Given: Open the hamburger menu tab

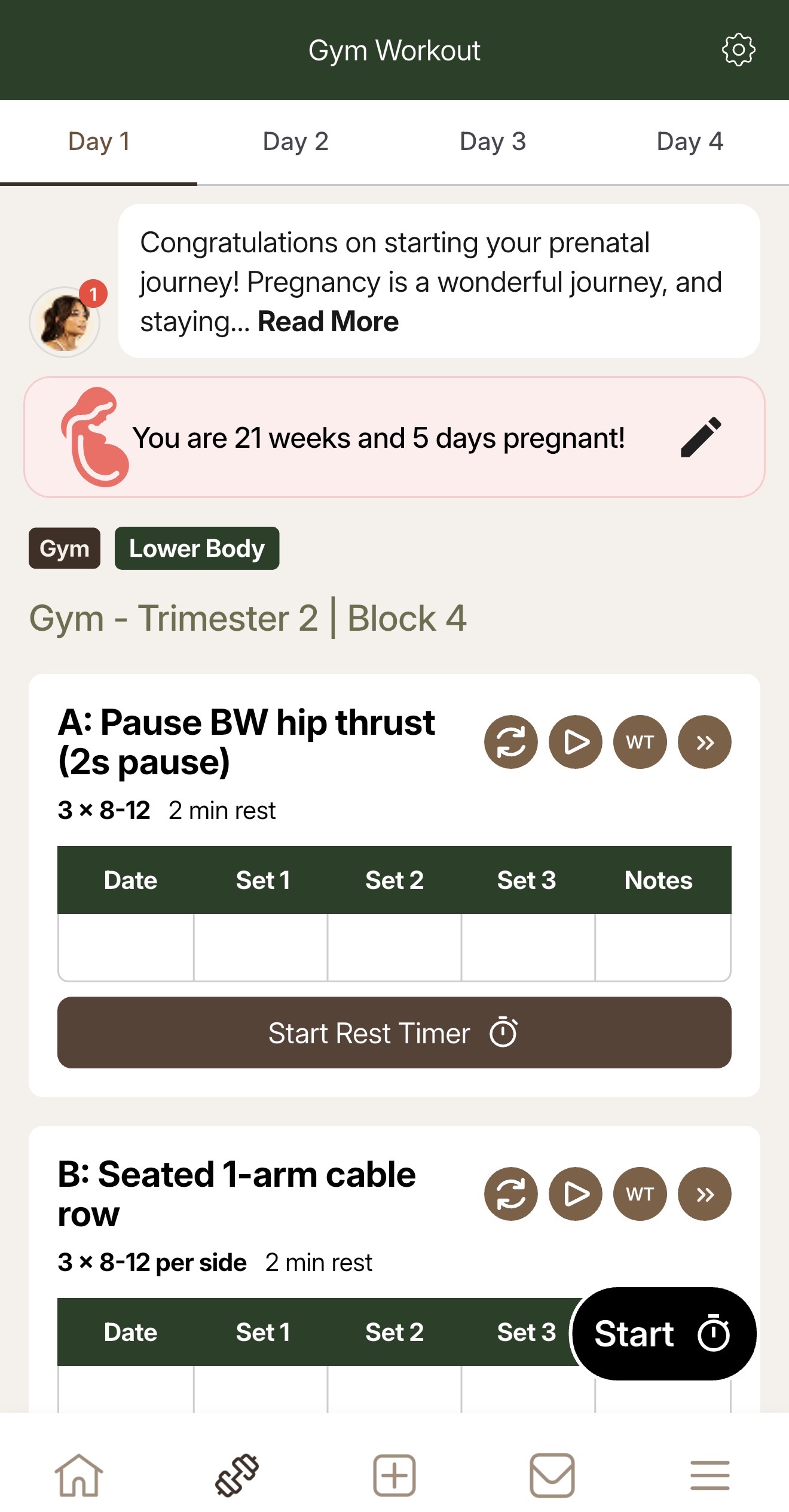Looking at the screenshot, I should tap(710, 1476).
